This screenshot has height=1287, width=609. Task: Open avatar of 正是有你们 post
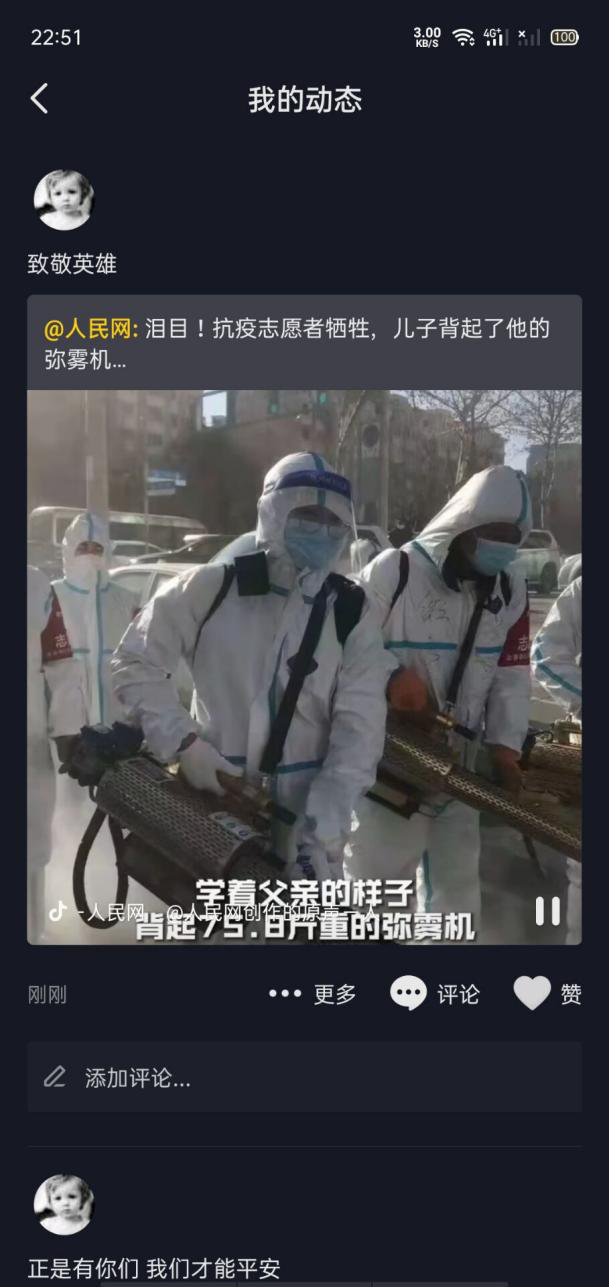click(x=64, y=1204)
